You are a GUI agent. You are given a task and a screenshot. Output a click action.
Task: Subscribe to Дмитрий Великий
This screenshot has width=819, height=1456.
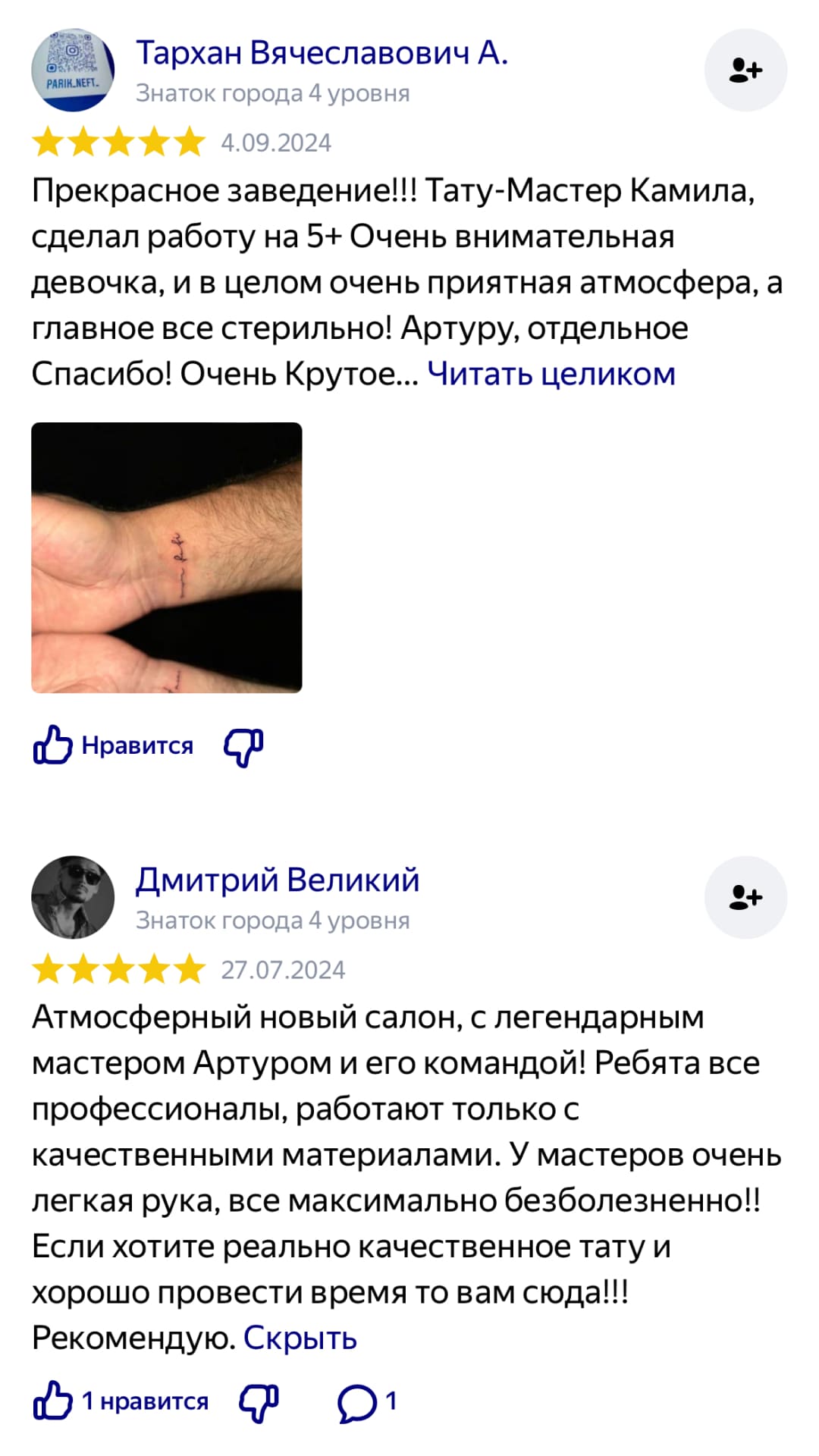pos(745,897)
